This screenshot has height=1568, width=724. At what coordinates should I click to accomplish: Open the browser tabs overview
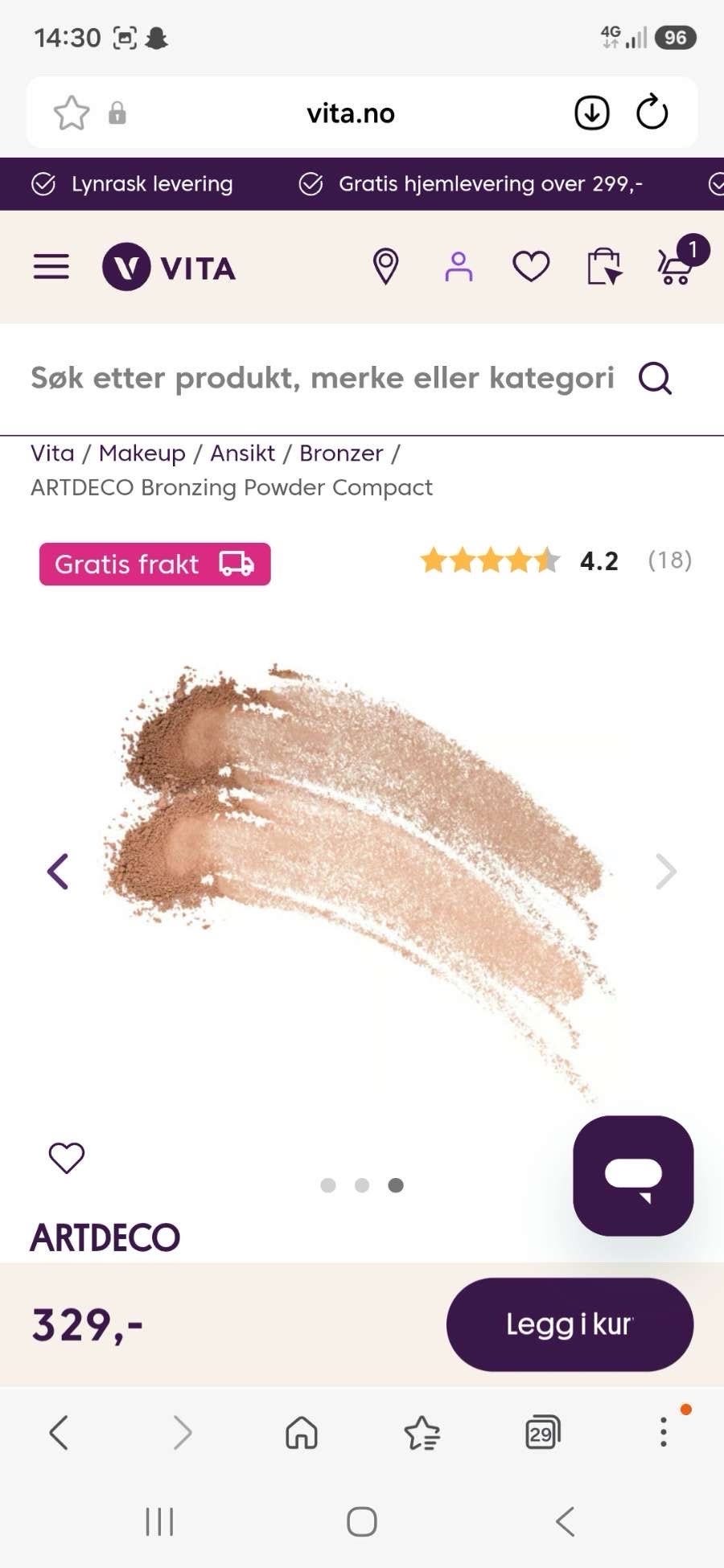point(542,1433)
